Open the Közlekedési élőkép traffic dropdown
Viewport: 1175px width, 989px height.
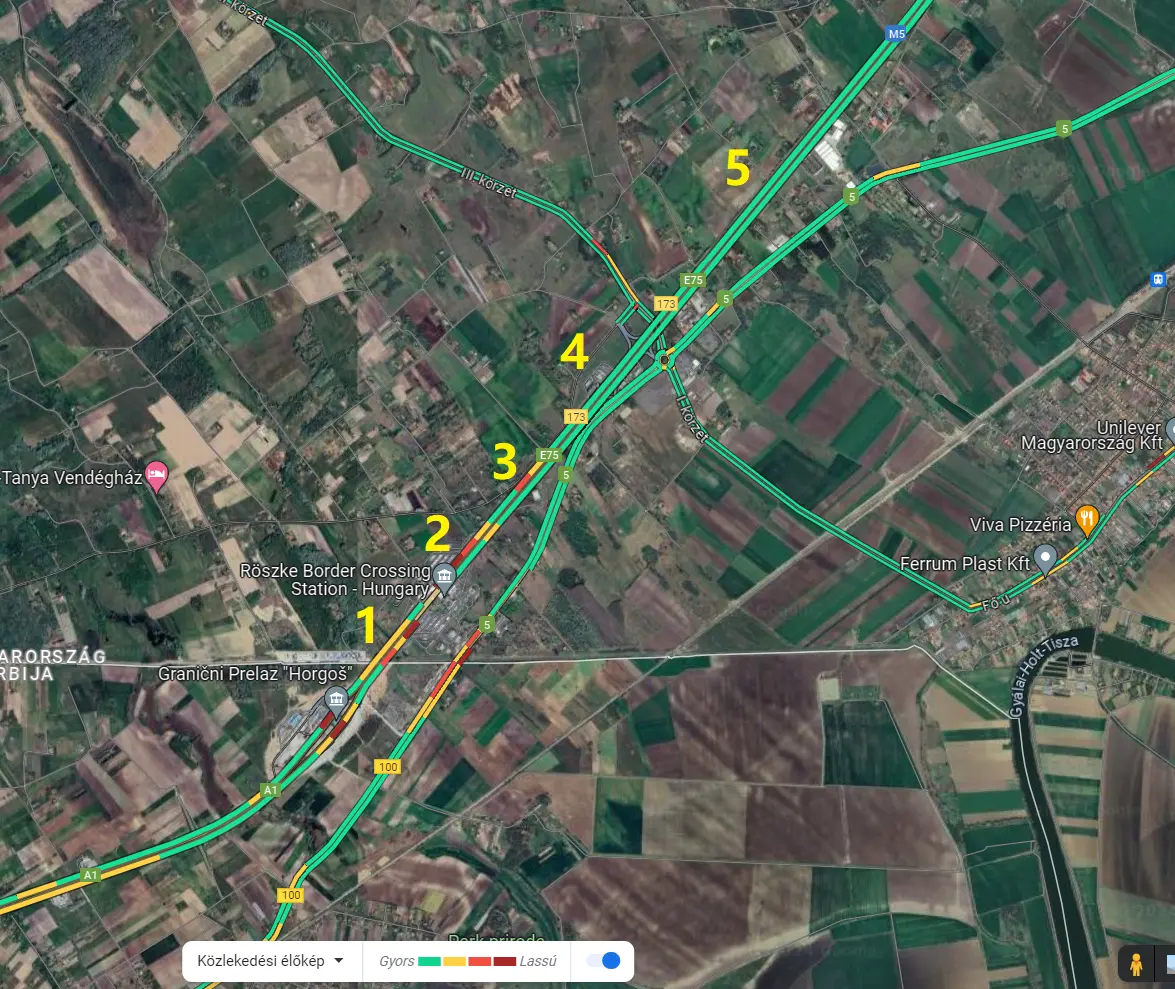270,961
